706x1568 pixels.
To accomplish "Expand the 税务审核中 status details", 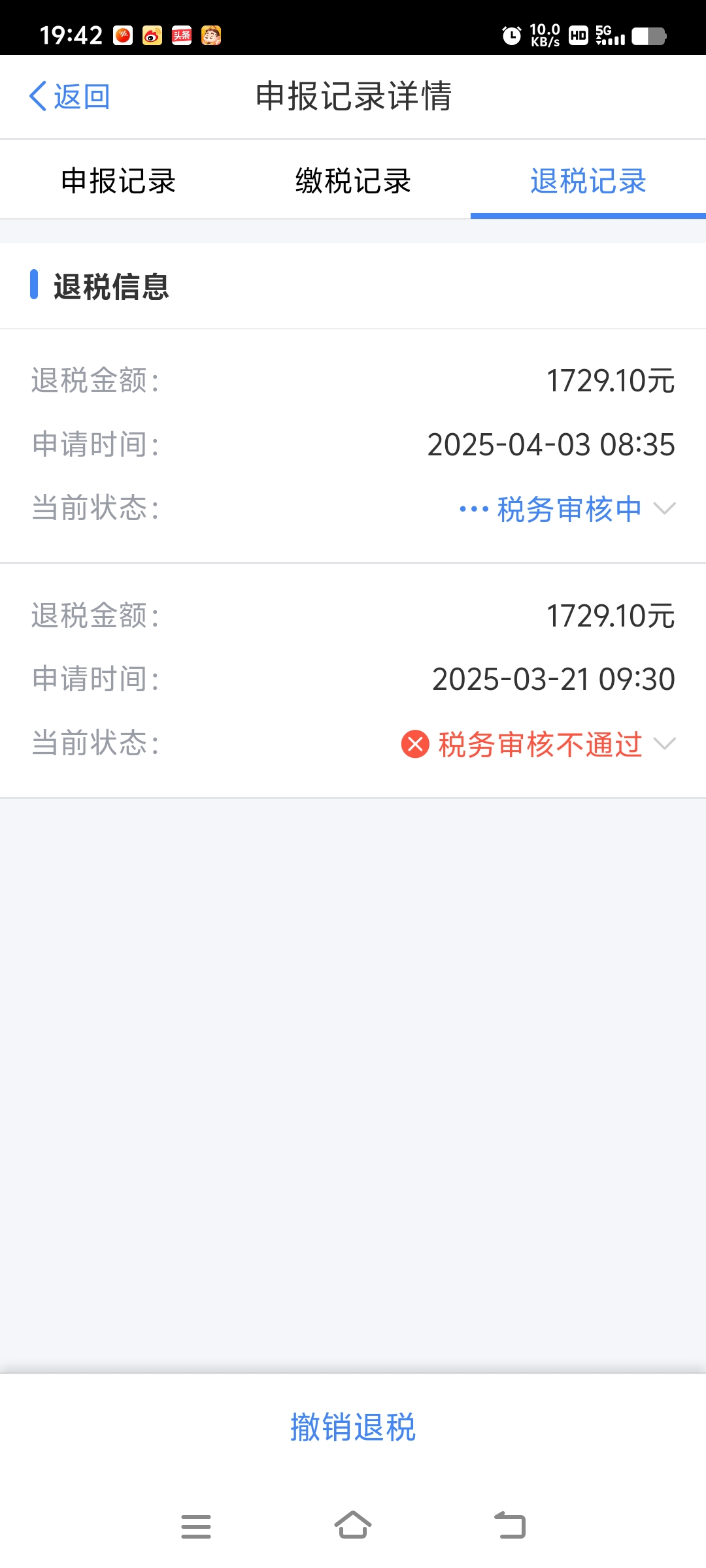I will pyautogui.click(x=664, y=509).
